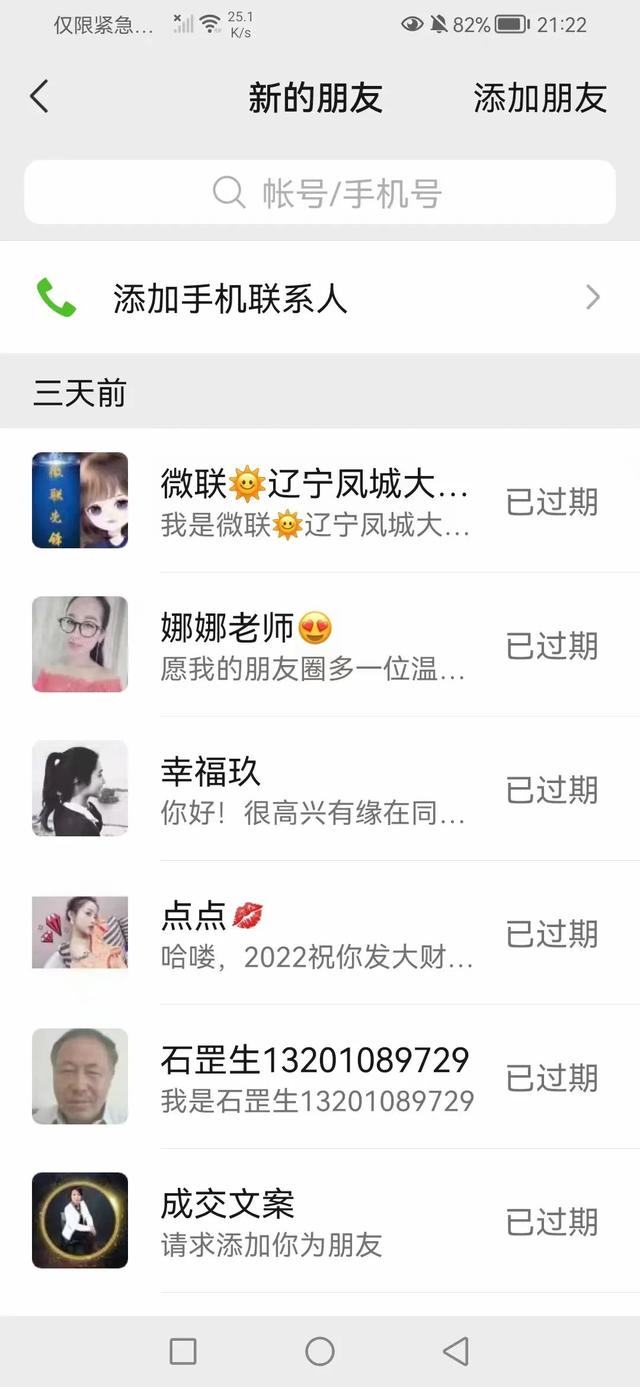Tap 添加朋友 to add a friend
The height and width of the screenshot is (1387, 640).
point(540,98)
